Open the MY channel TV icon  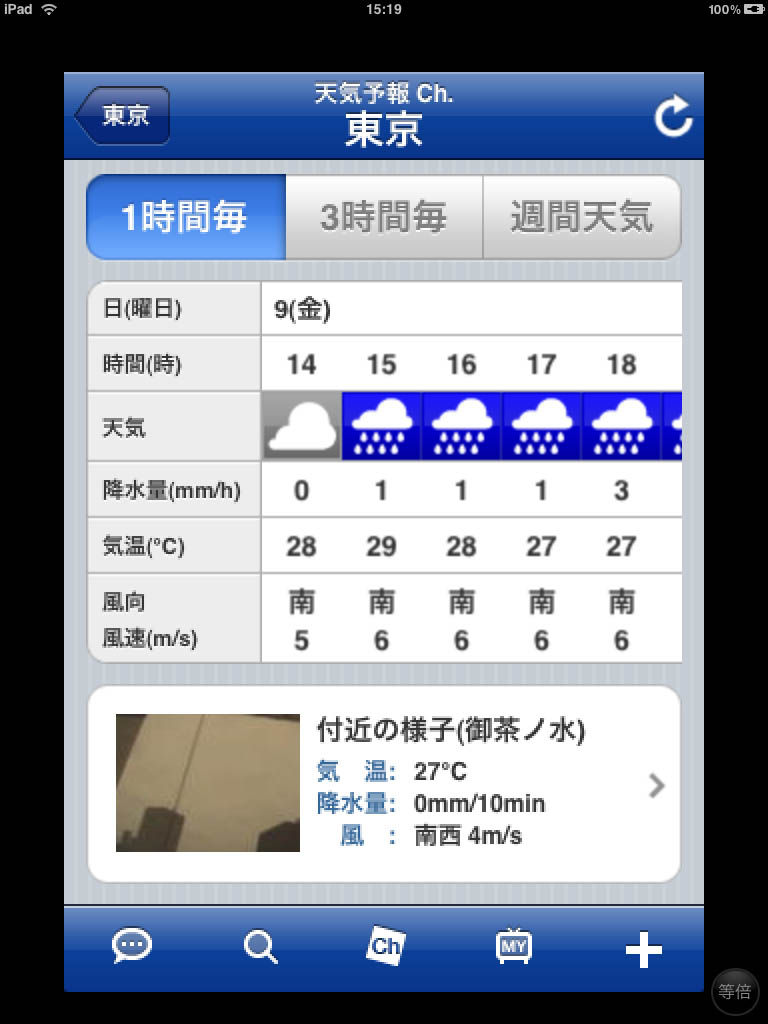[x=513, y=946]
